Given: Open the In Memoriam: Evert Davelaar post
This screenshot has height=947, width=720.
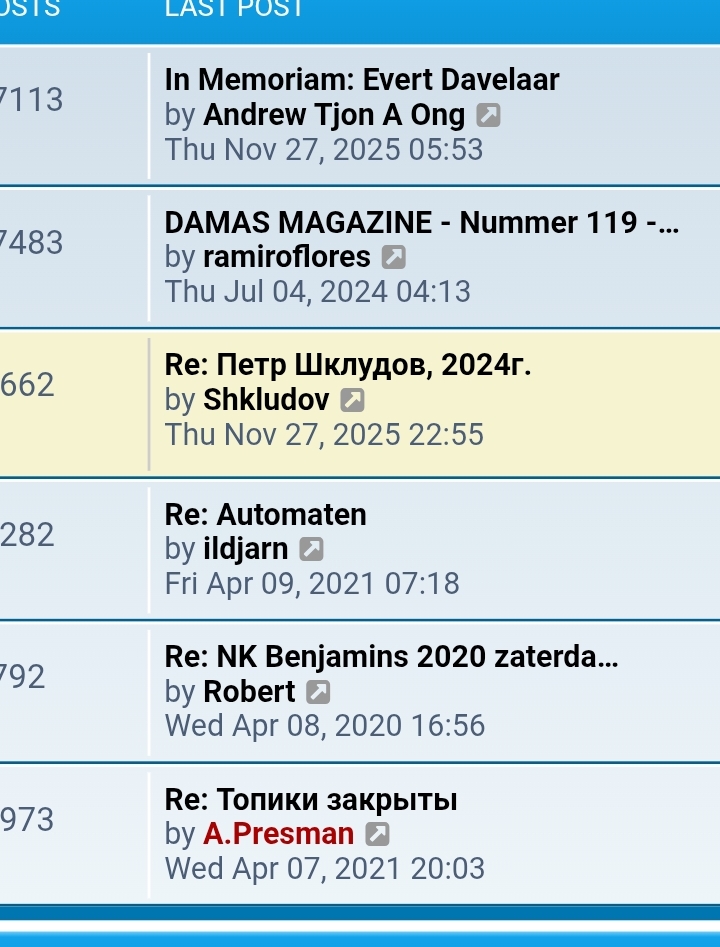Looking at the screenshot, I should click(x=361, y=79).
